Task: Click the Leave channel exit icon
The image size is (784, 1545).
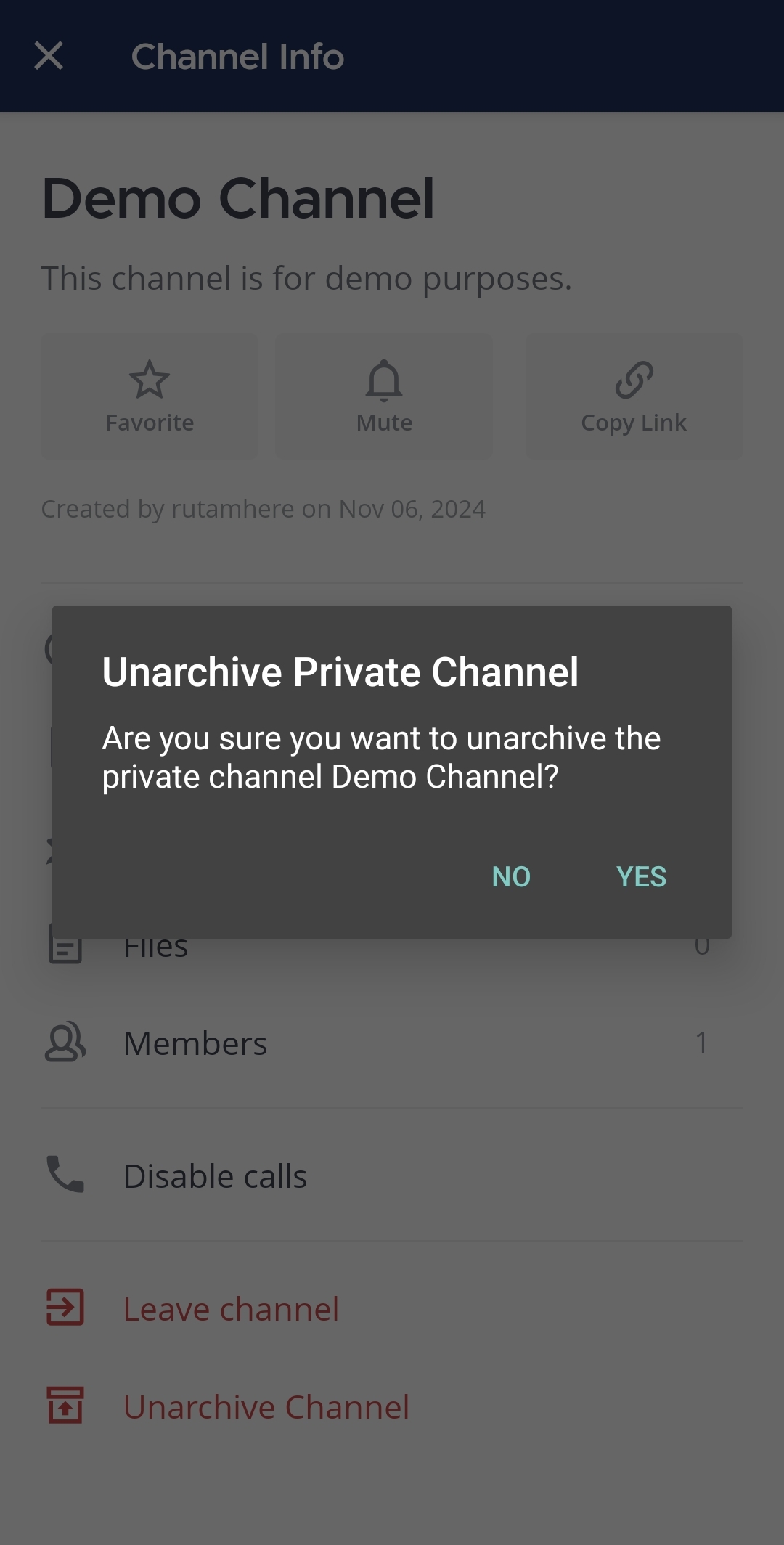Action: 65,1308
